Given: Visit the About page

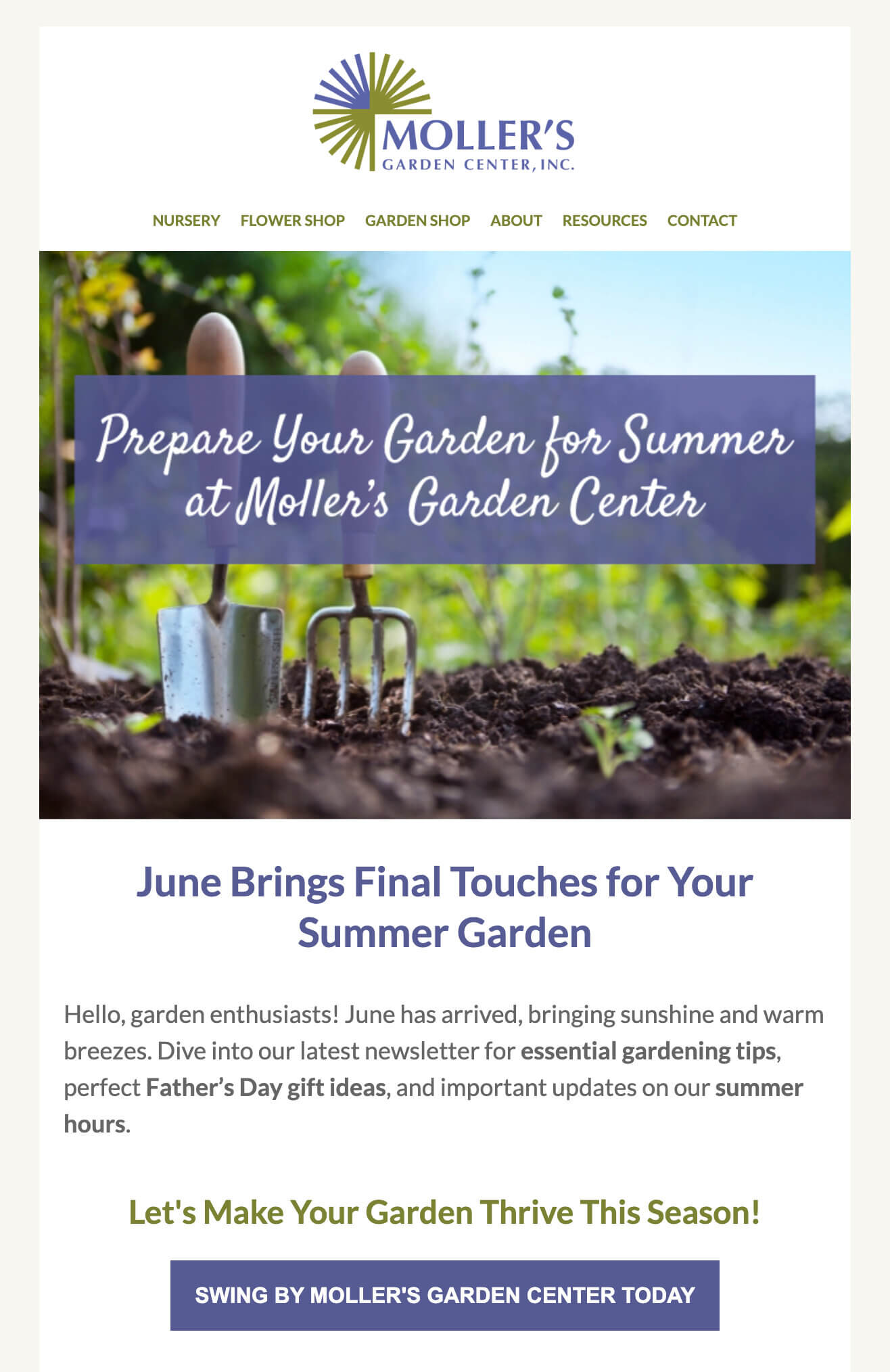Looking at the screenshot, I should point(516,221).
